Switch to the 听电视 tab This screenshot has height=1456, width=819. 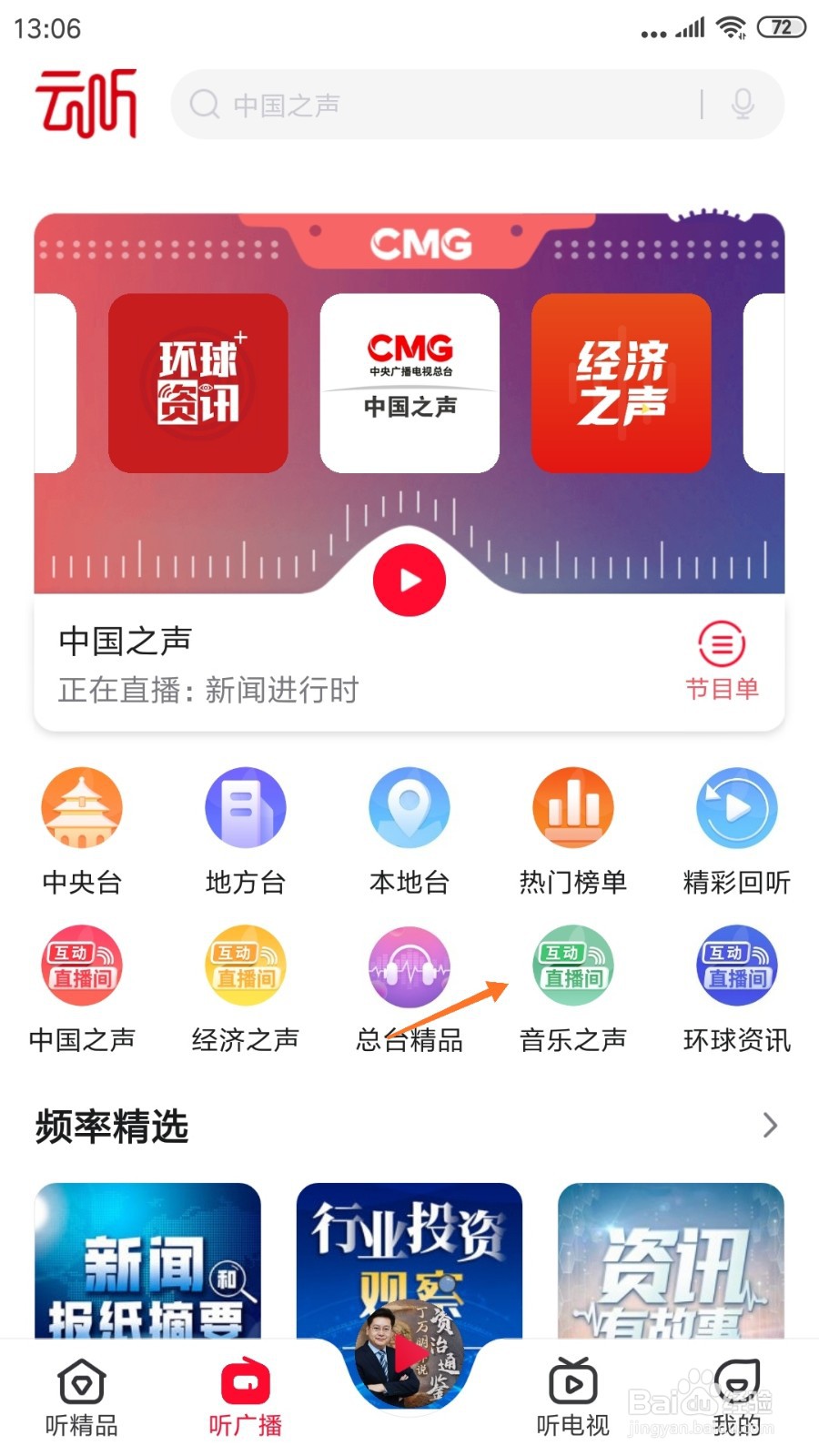point(573,1399)
